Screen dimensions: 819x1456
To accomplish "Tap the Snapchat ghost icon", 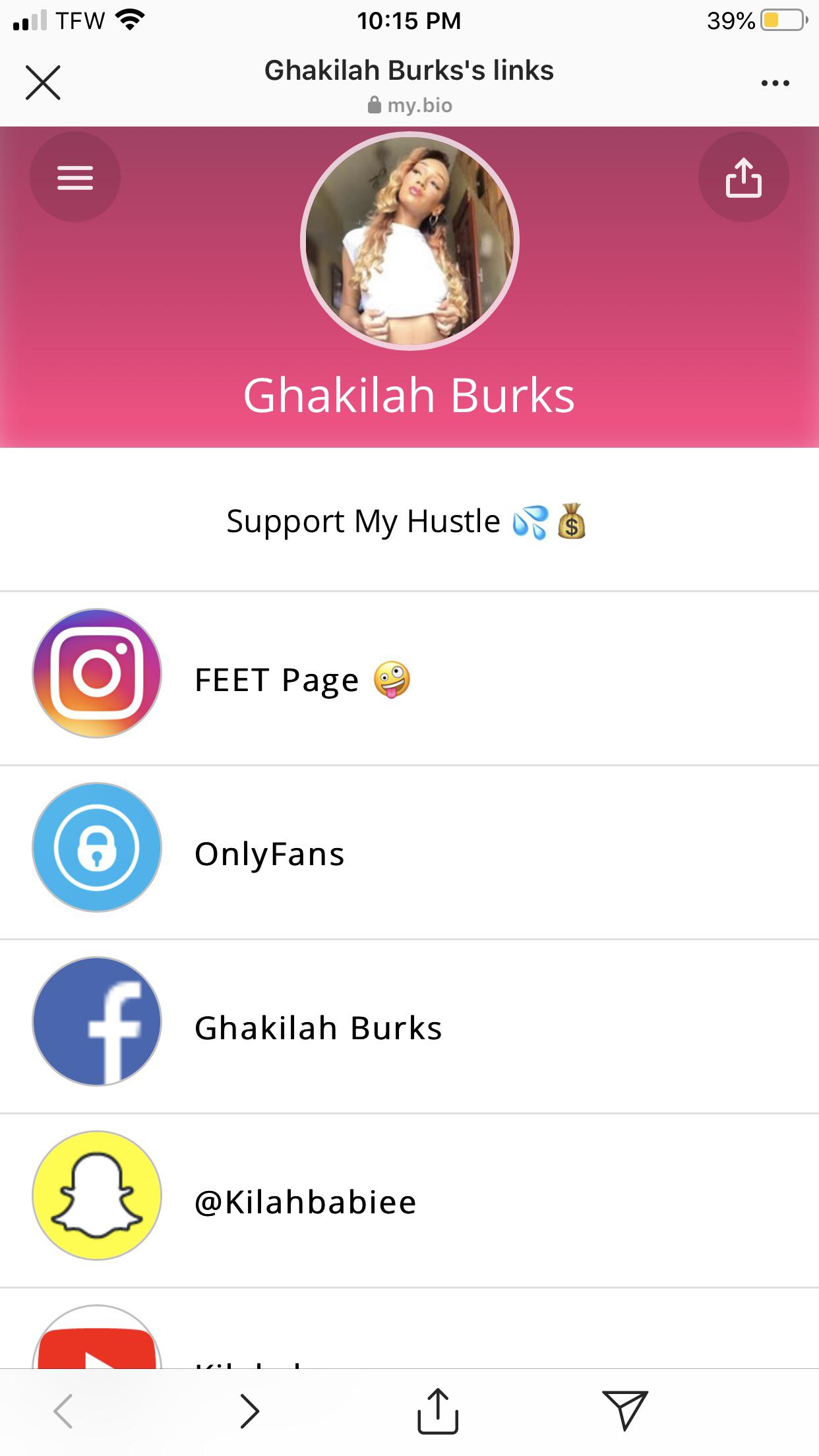I will coord(96,1200).
